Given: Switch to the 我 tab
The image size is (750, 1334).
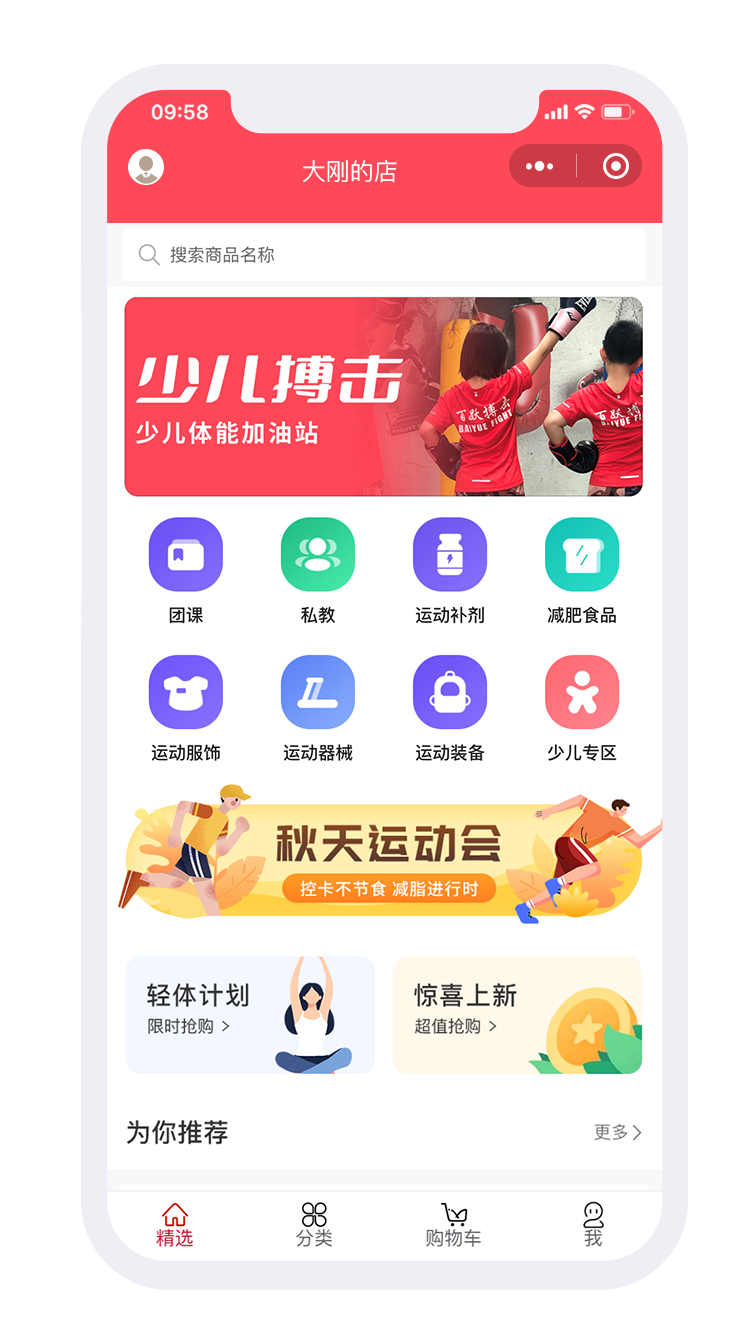Looking at the screenshot, I should [593, 1224].
